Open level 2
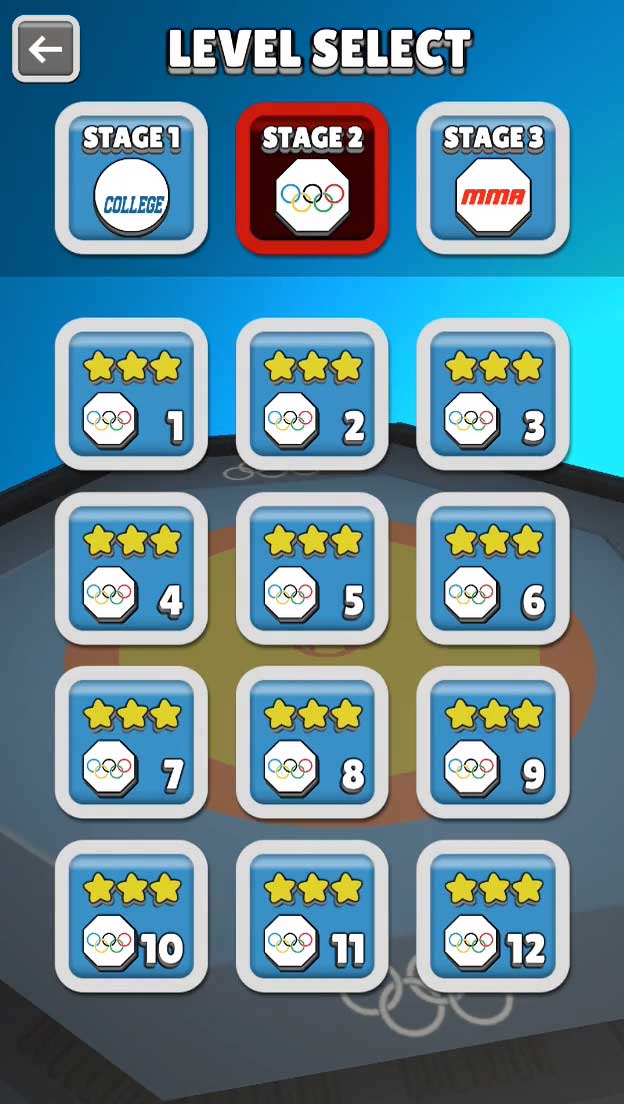The width and height of the screenshot is (624, 1104). 312,394
